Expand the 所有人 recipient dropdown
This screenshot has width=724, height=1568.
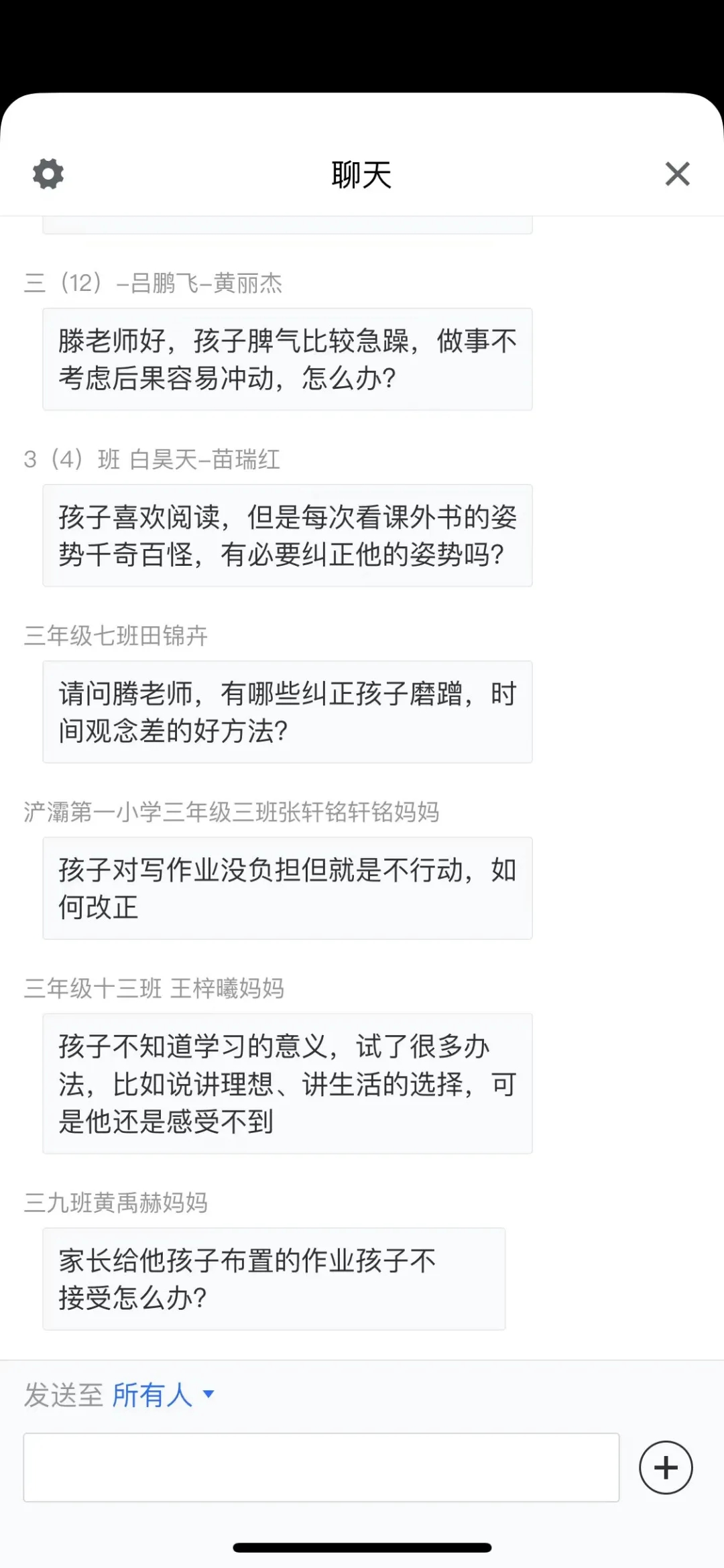tap(163, 1395)
